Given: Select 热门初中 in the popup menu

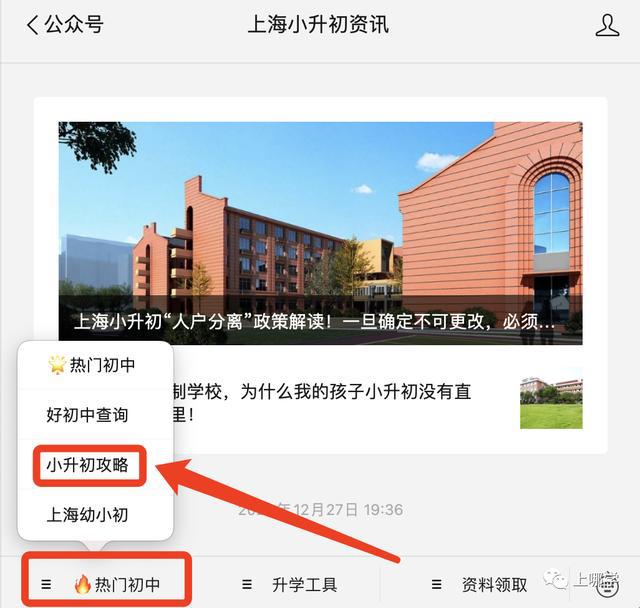Looking at the screenshot, I should [x=93, y=365].
